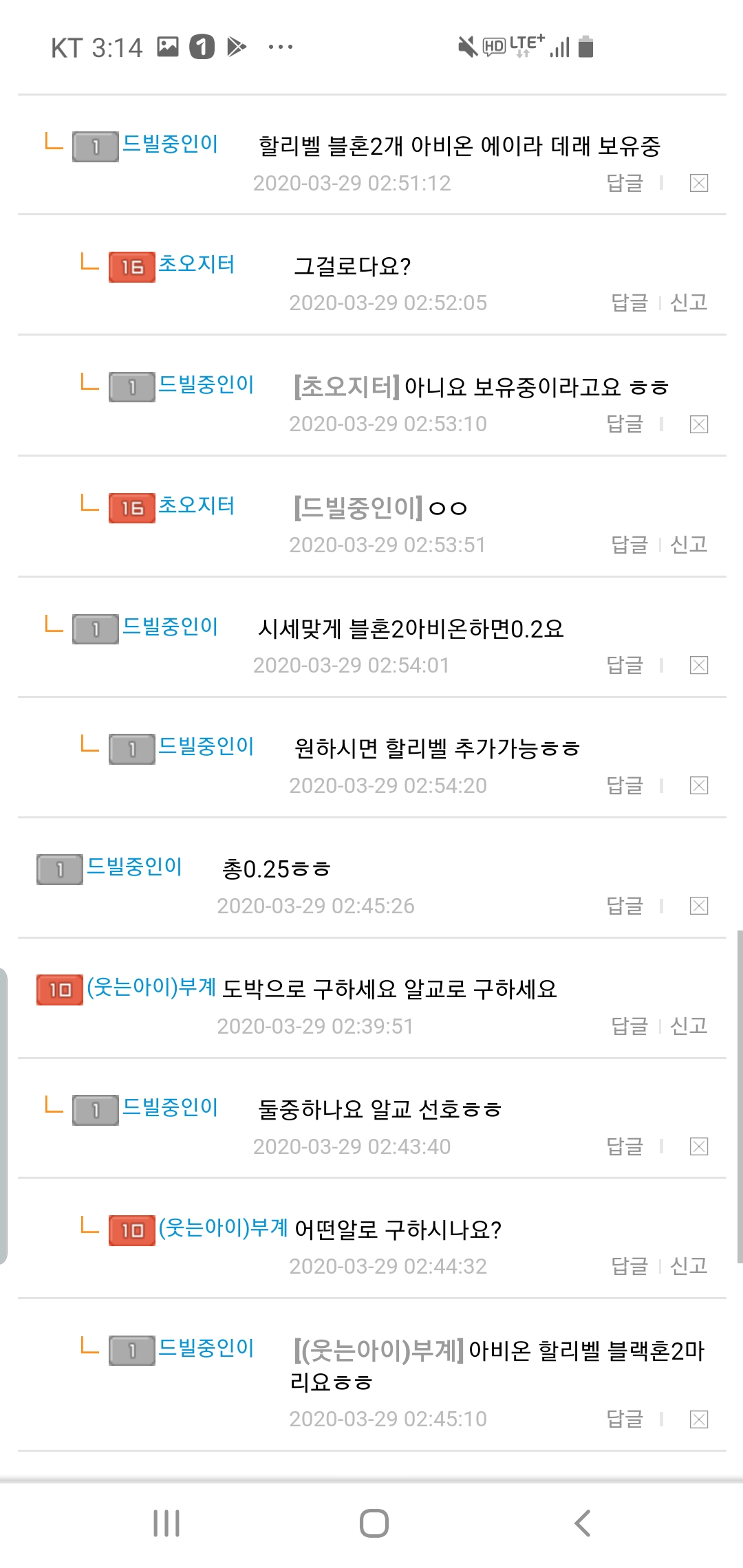Open 초오지터's profile from 그걸로다요? comment

click(197, 264)
